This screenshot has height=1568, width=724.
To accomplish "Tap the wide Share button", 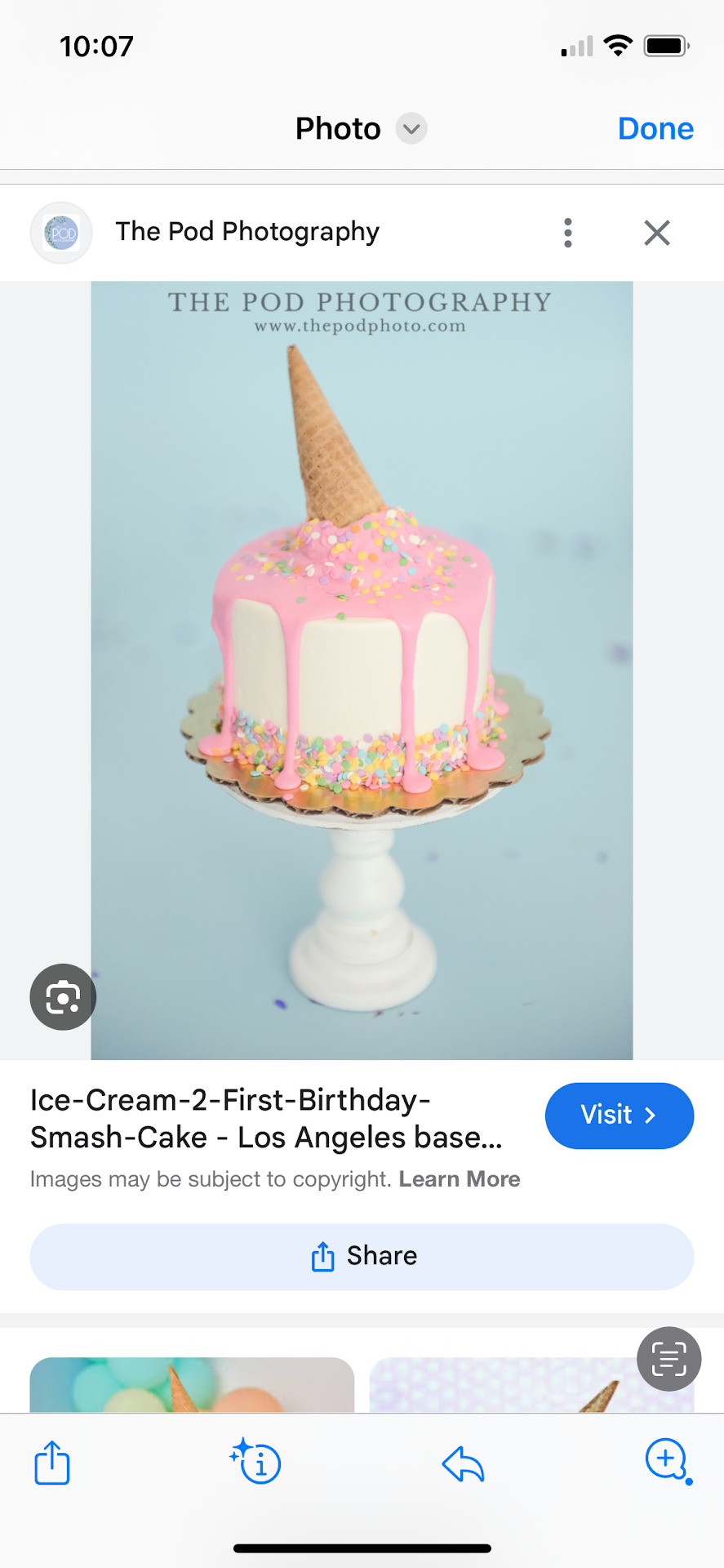I will pos(362,1256).
